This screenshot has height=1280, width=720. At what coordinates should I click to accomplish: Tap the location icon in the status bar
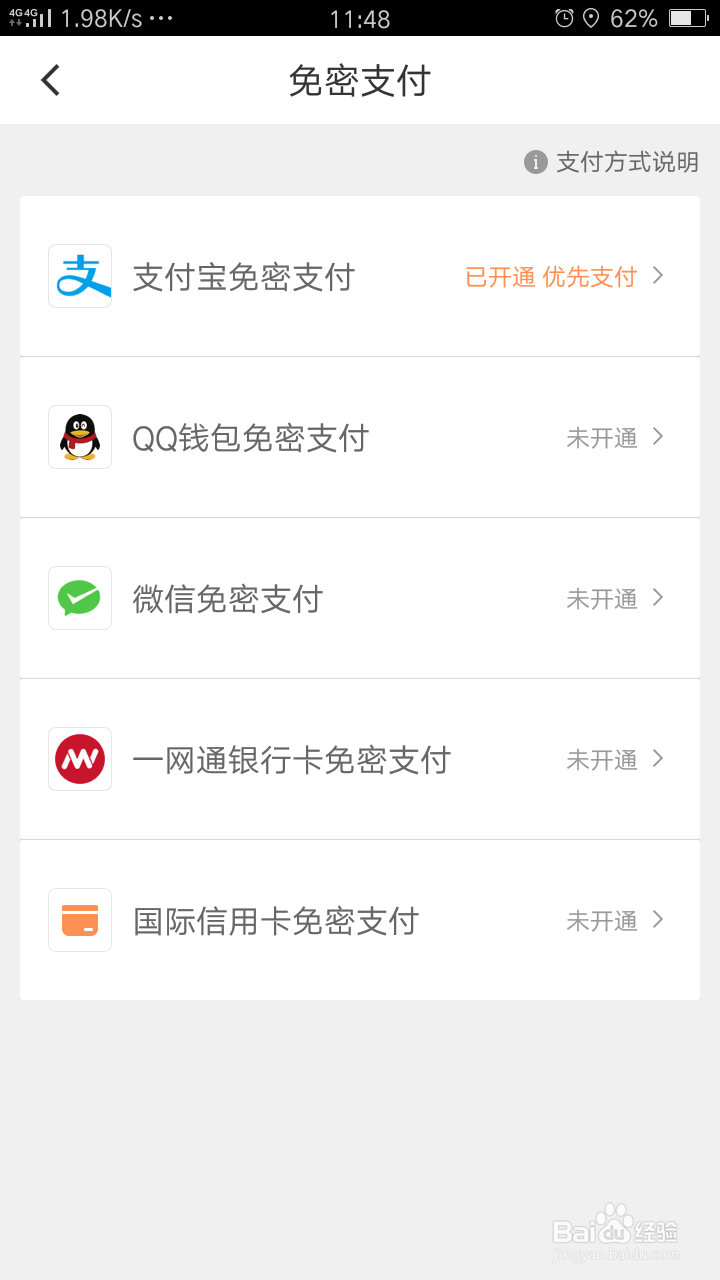pyautogui.click(x=592, y=18)
